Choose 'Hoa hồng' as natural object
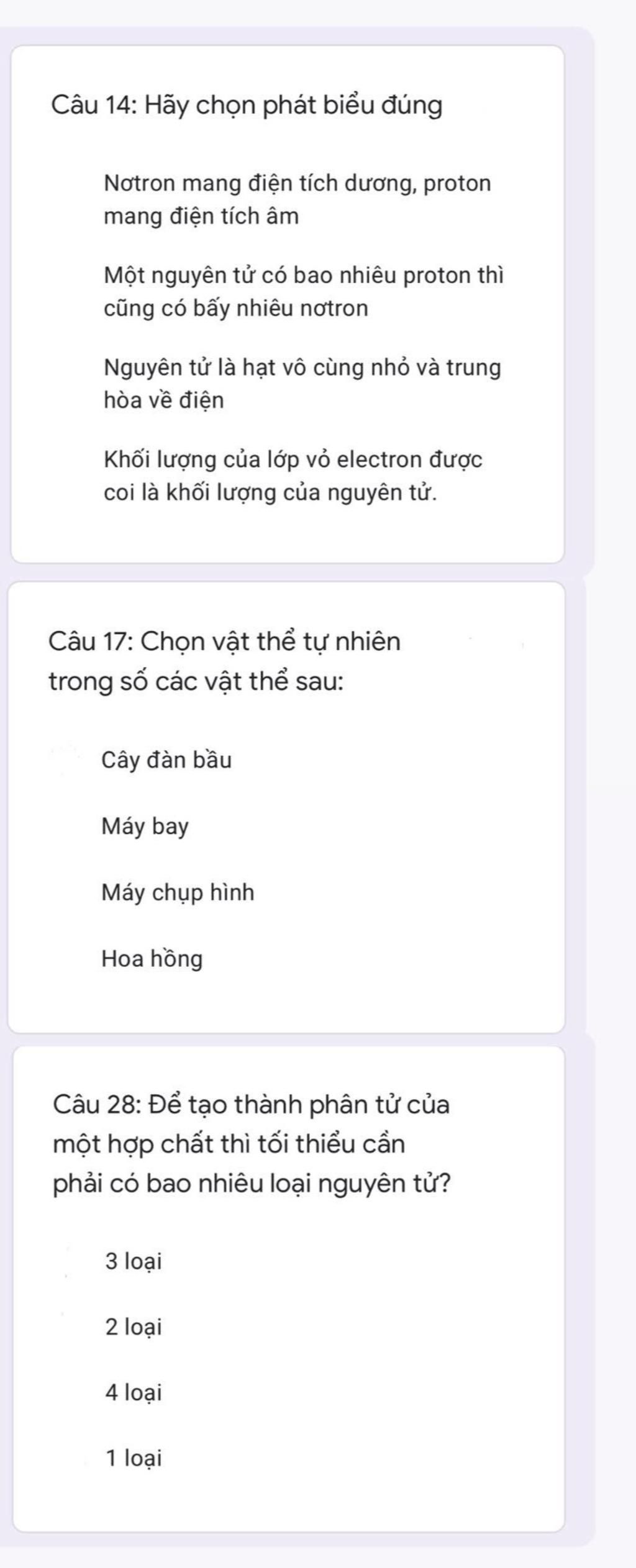 [152, 959]
